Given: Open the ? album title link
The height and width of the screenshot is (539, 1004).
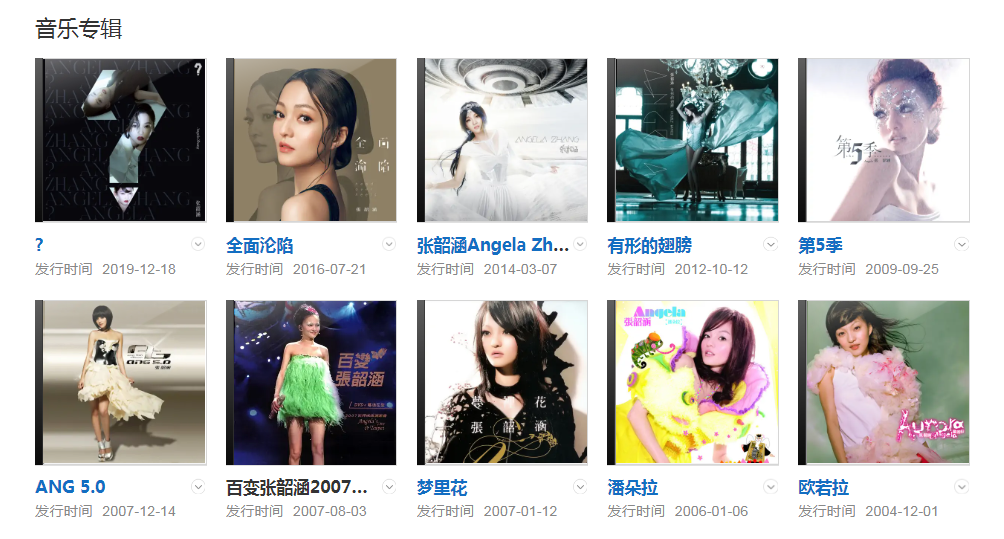Looking at the screenshot, I should (39, 245).
